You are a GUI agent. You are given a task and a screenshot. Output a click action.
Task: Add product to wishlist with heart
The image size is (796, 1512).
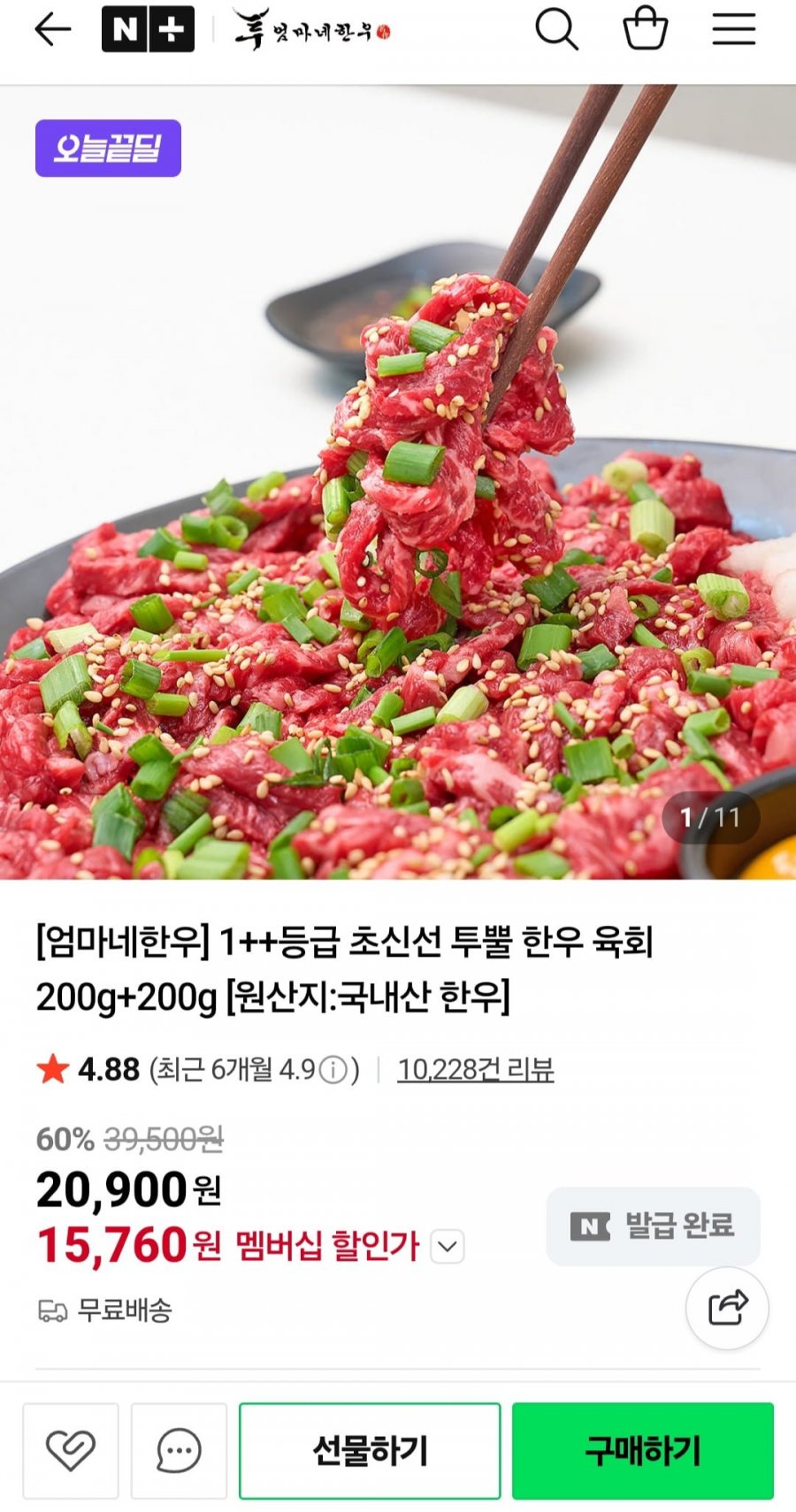click(71, 1451)
